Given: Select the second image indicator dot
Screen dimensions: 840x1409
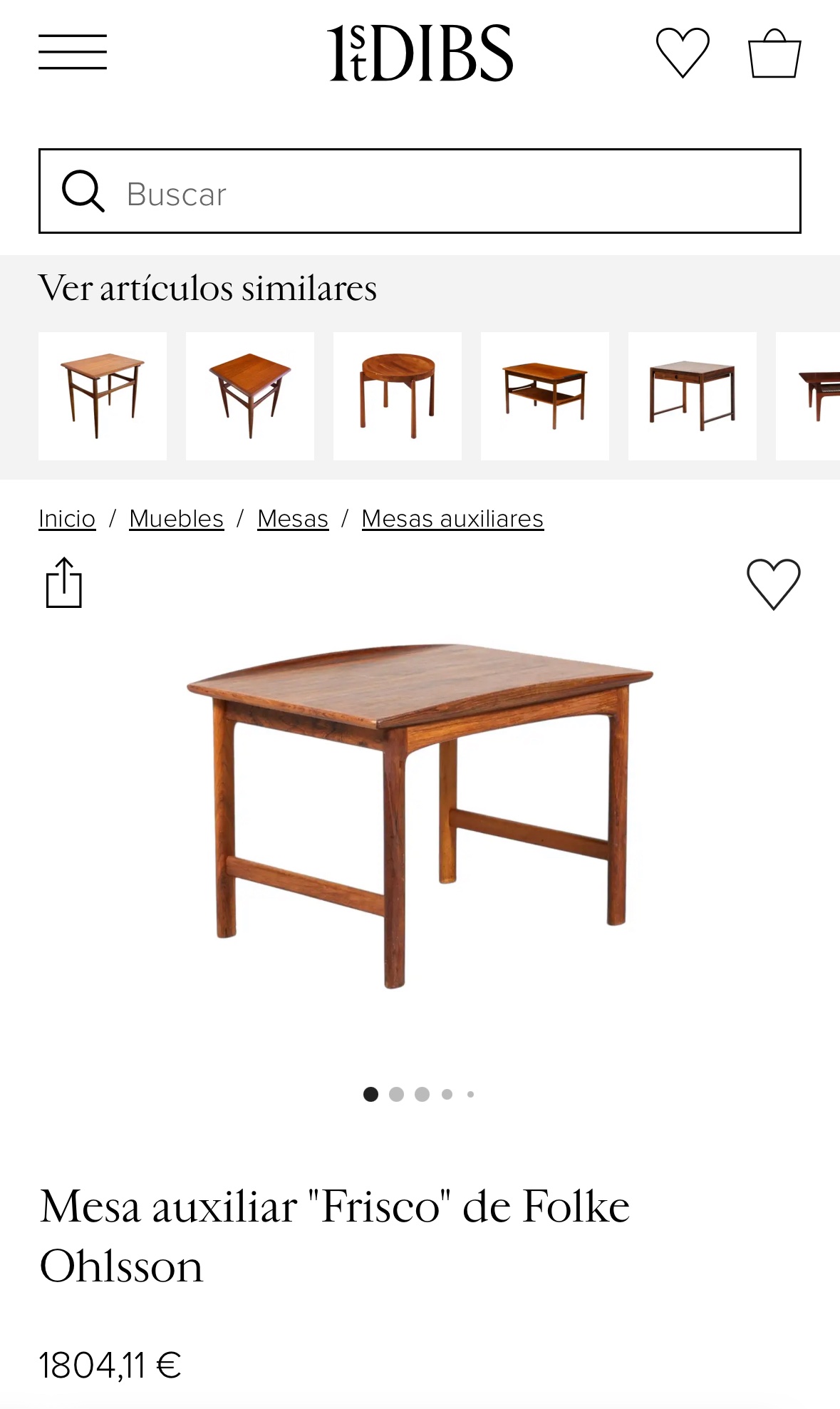Looking at the screenshot, I should tap(396, 1094).
